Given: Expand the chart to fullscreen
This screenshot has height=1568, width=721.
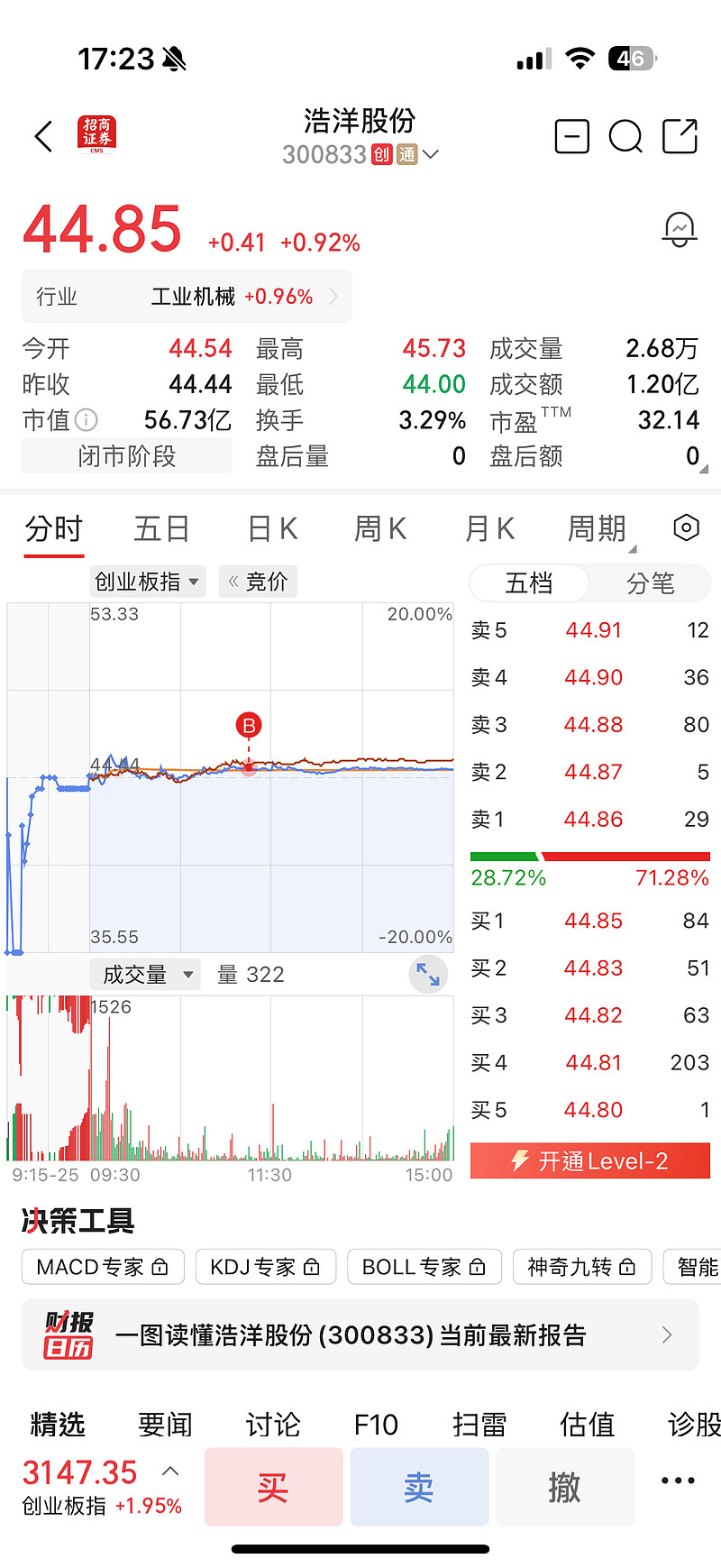Looking at the screenshot, I should 428,975.
